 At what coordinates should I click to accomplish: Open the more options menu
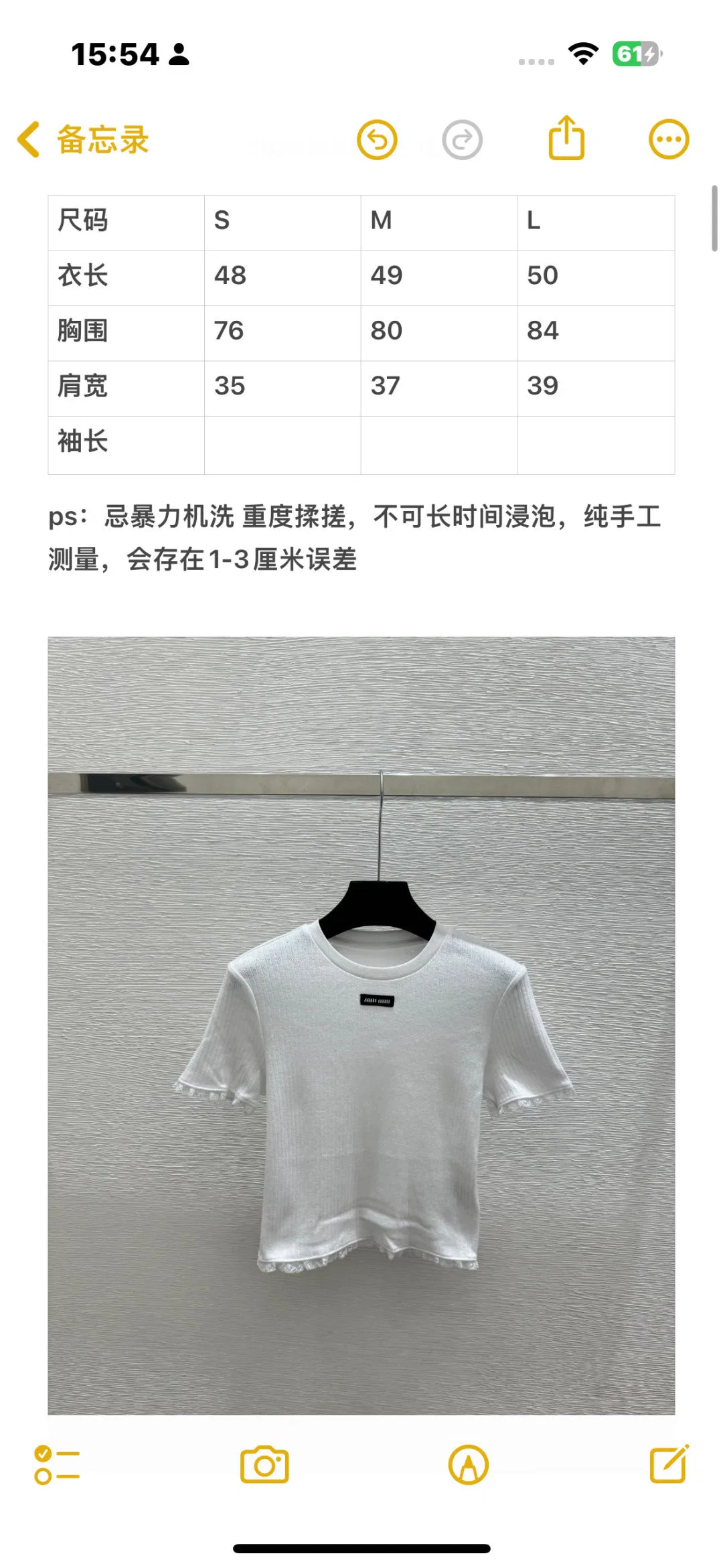pos(669,140)
